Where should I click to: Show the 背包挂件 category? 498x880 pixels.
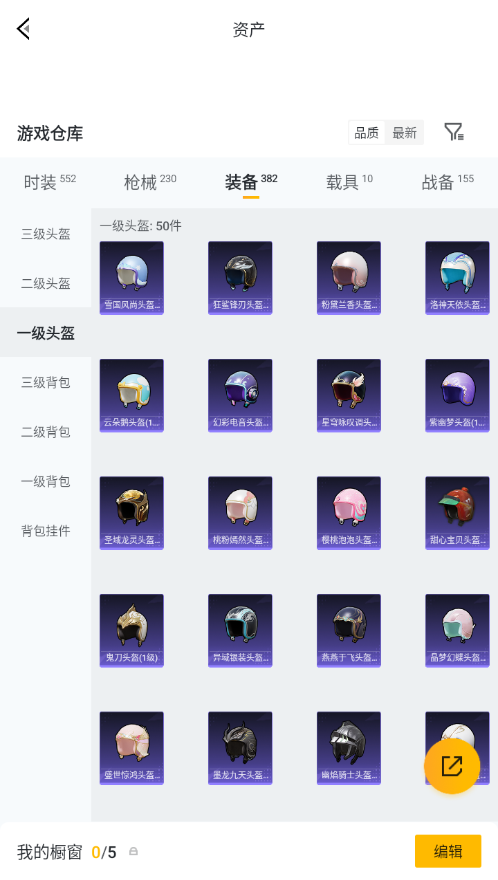pyautogui.click(x=45, y=530)
